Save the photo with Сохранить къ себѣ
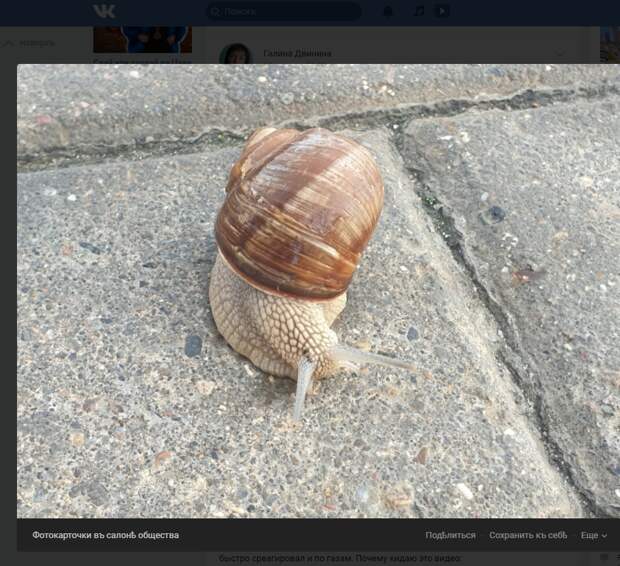 528,535
